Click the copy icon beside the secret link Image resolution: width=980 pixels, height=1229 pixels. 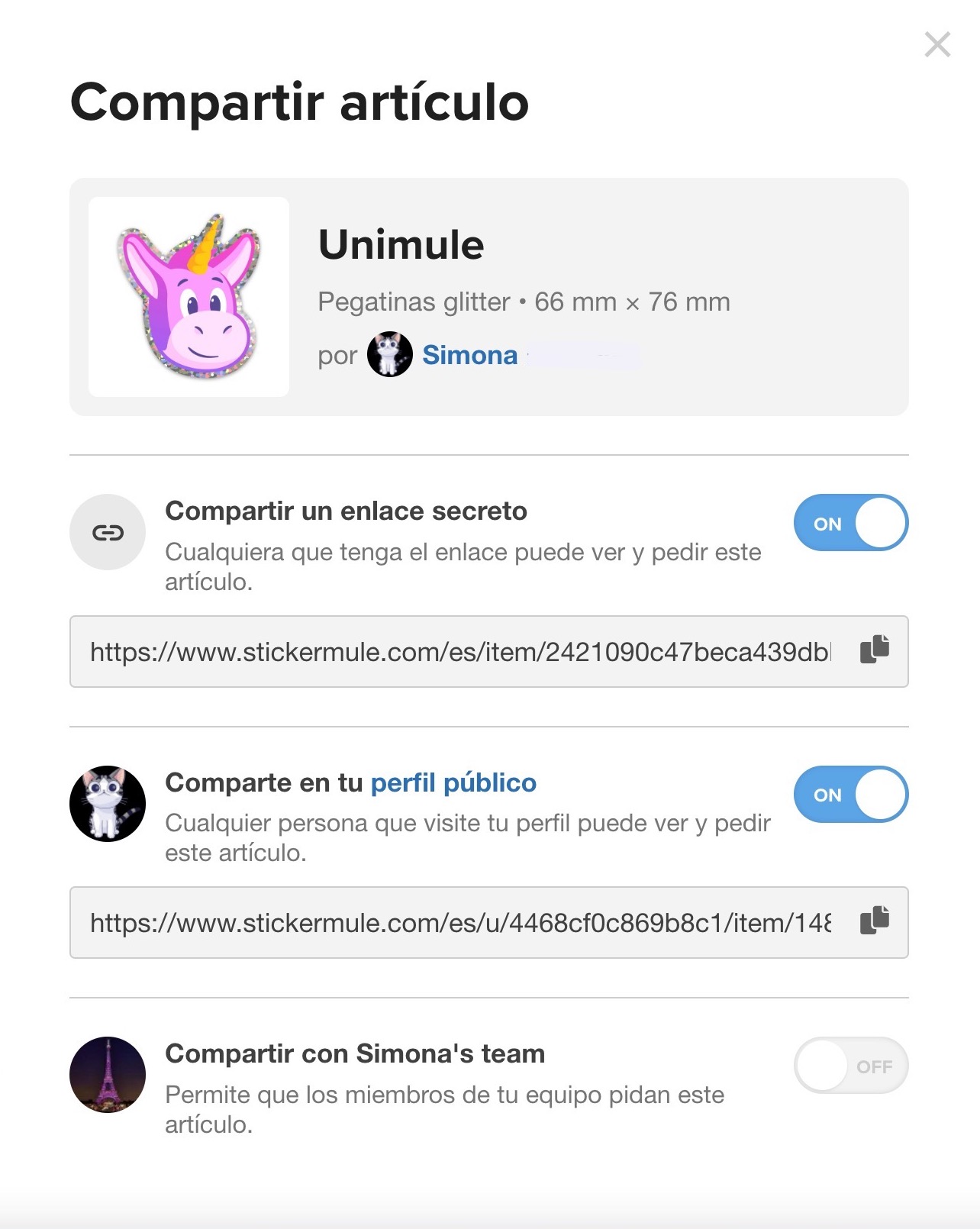pos(875,650)
